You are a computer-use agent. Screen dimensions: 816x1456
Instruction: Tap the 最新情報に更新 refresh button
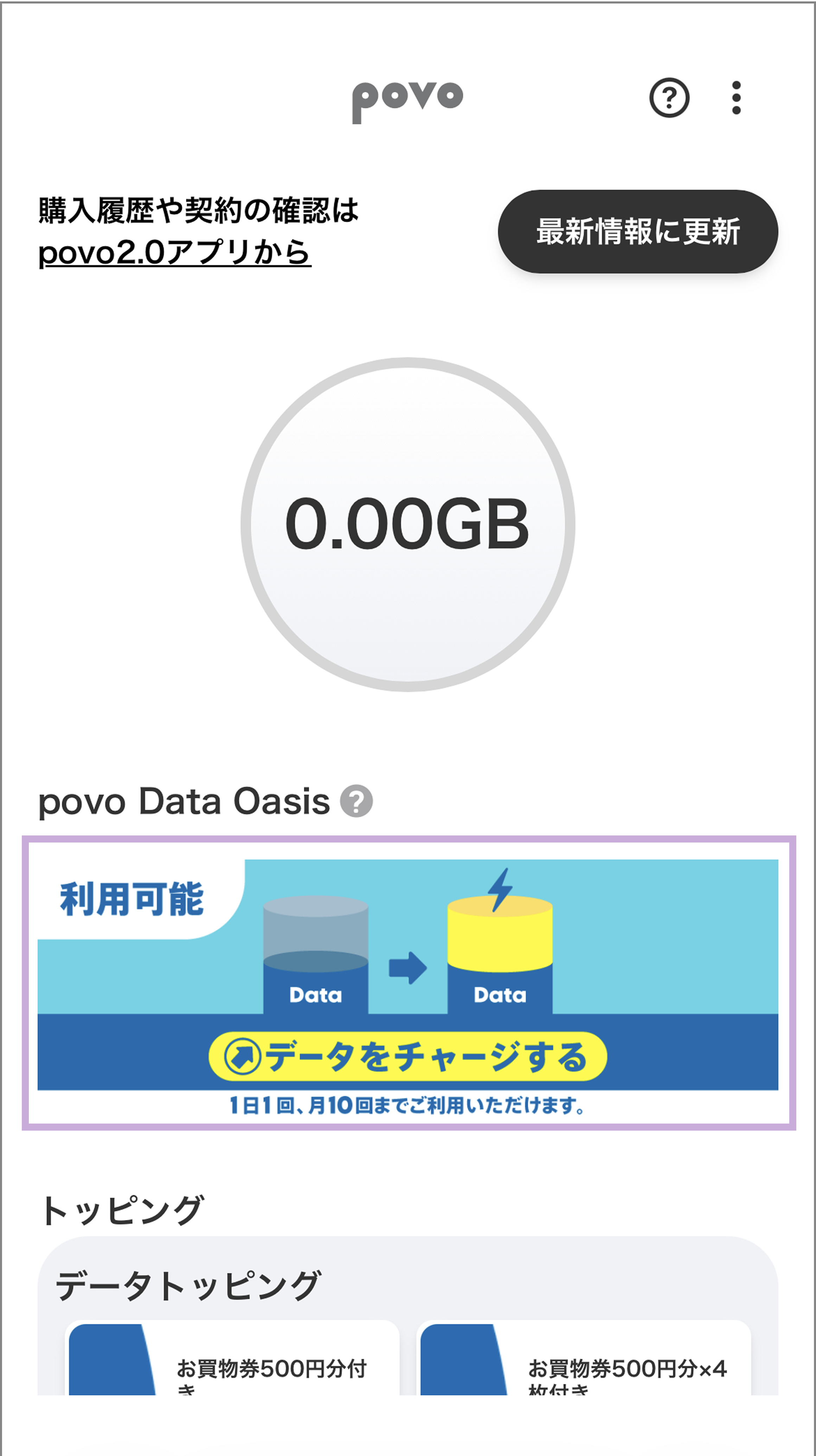coord(637,231)
